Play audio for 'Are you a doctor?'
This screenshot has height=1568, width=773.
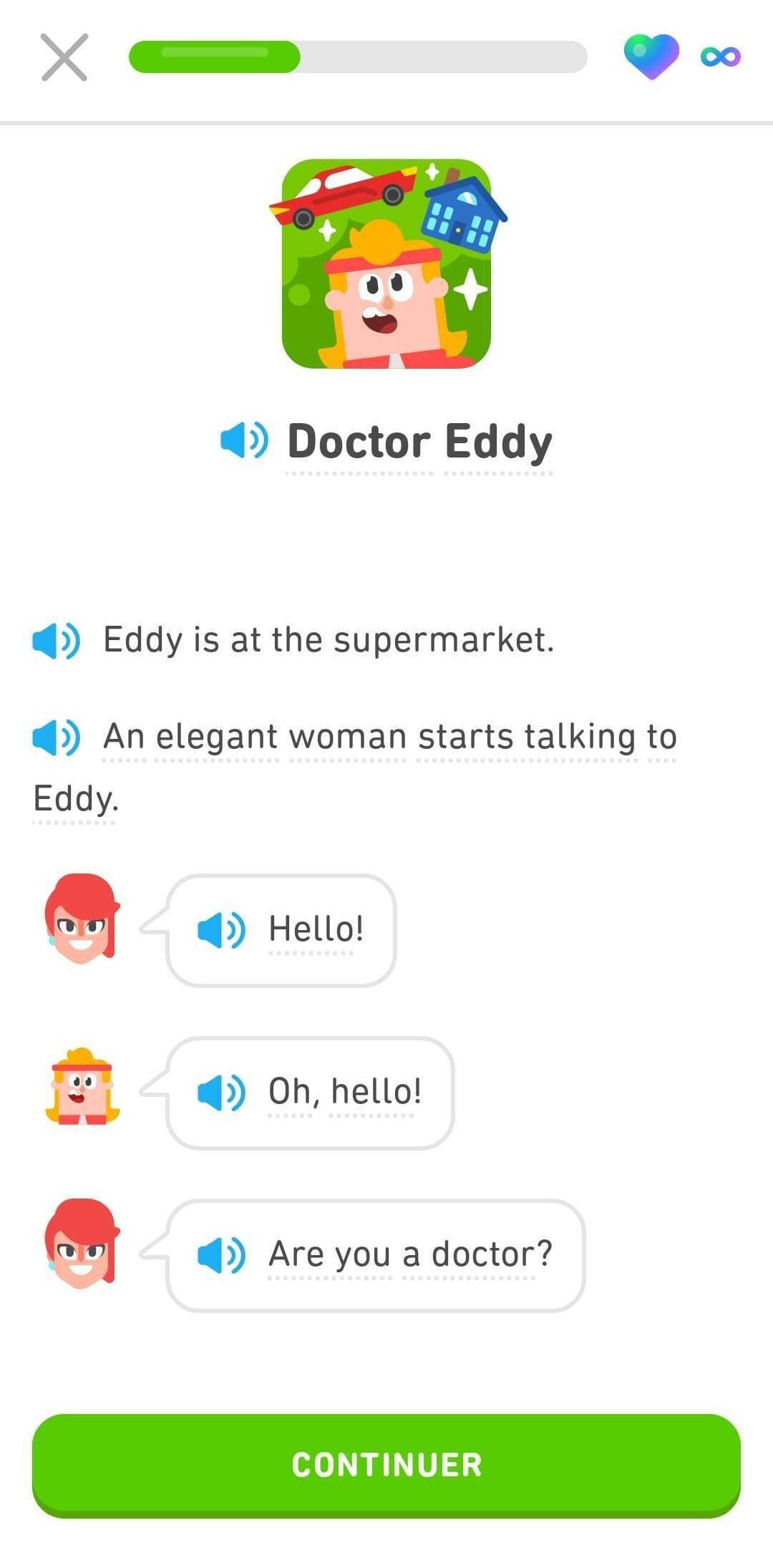pos(221,1255)
